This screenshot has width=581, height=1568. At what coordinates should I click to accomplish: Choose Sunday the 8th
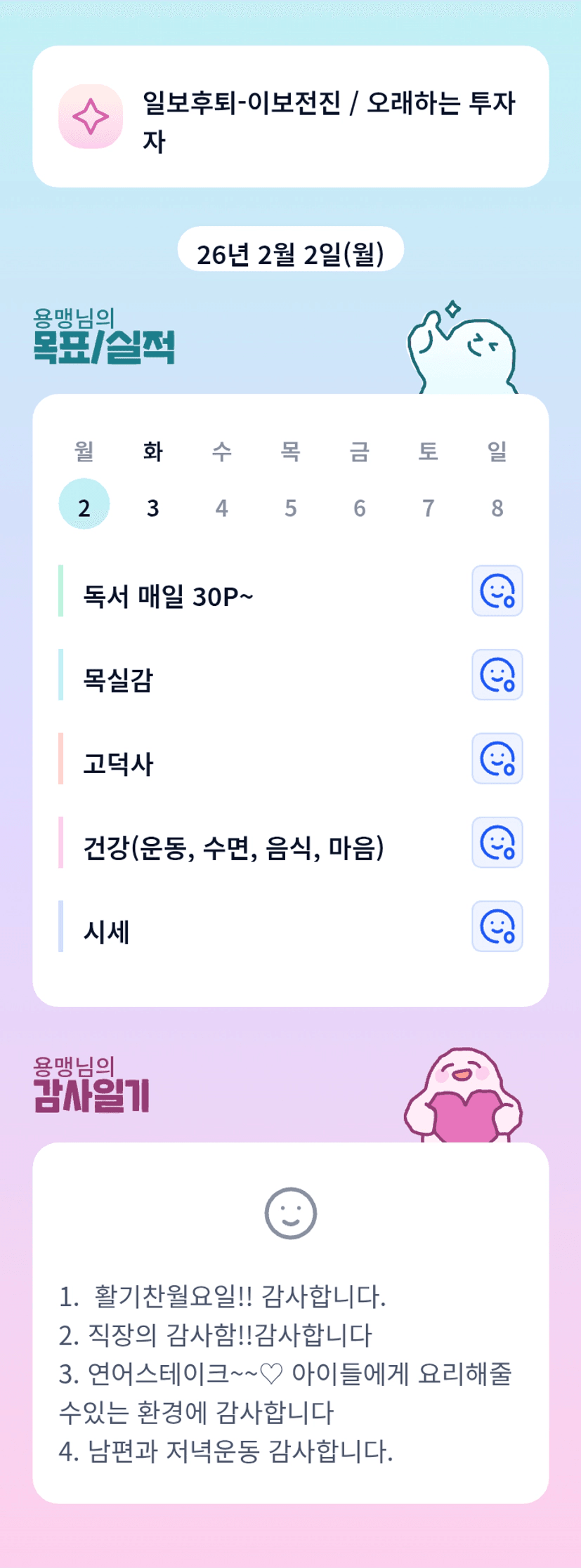point(497,506)
